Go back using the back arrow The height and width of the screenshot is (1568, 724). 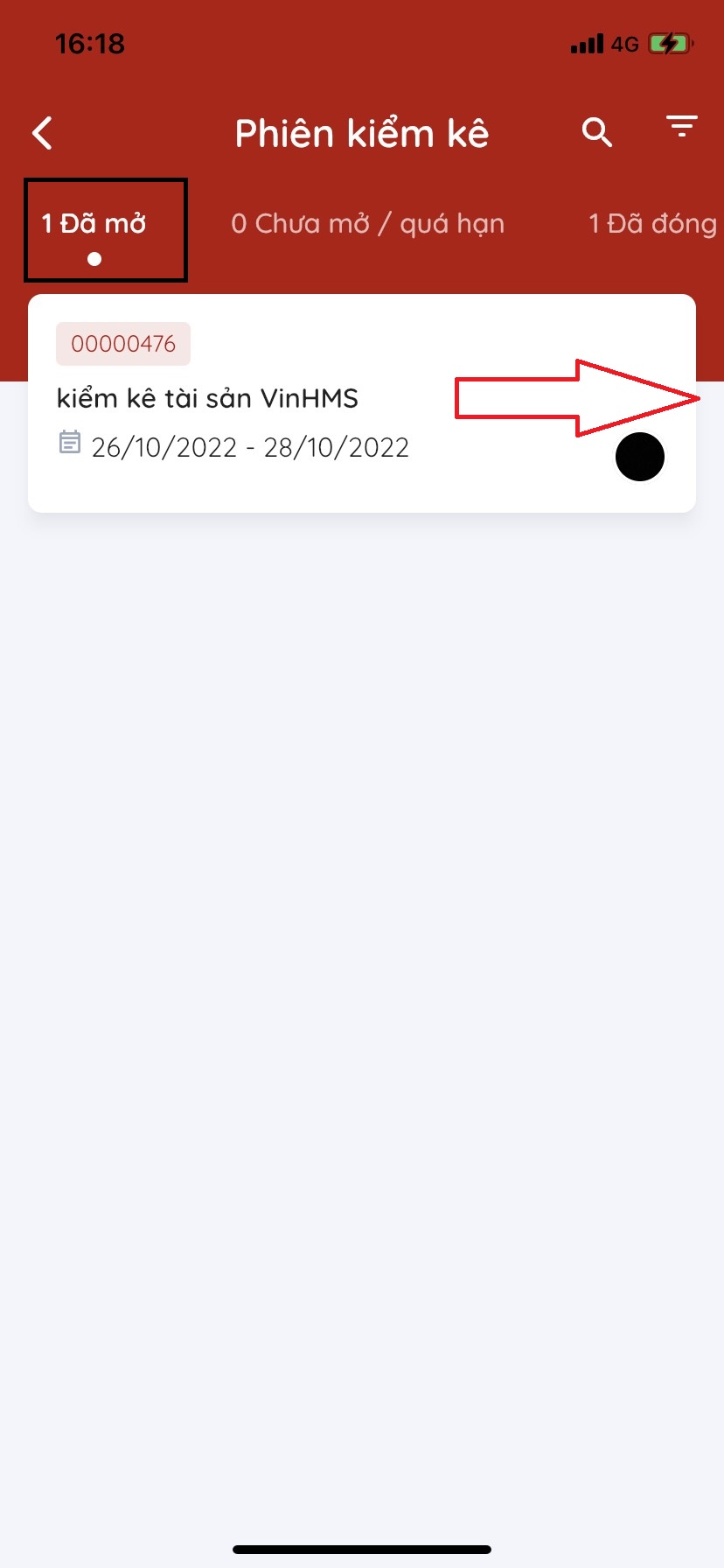click(x=42, y=133)
